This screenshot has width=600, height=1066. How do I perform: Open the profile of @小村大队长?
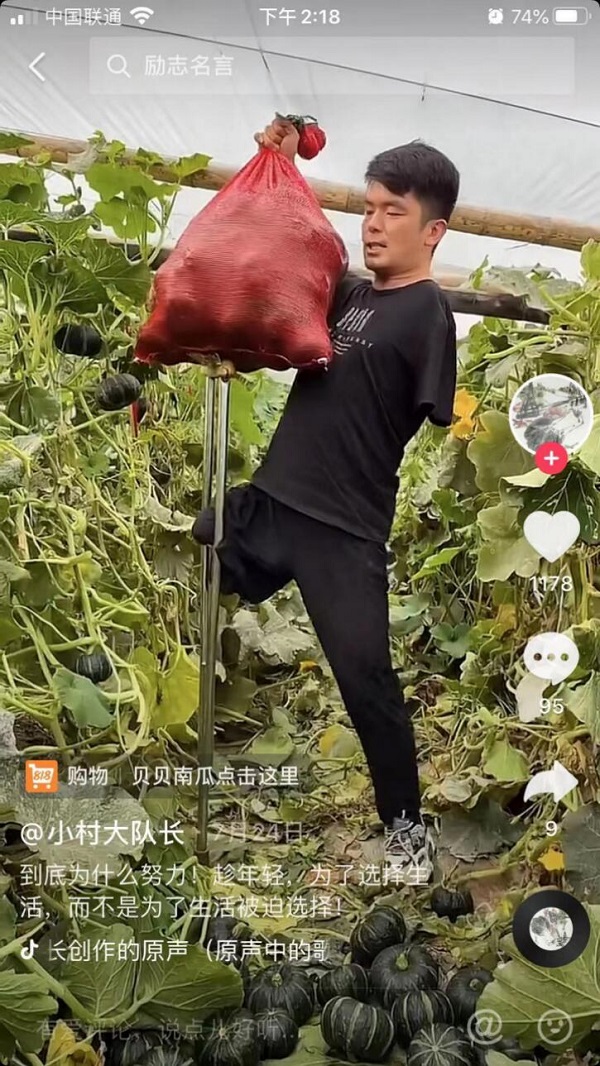coord(102,833)
